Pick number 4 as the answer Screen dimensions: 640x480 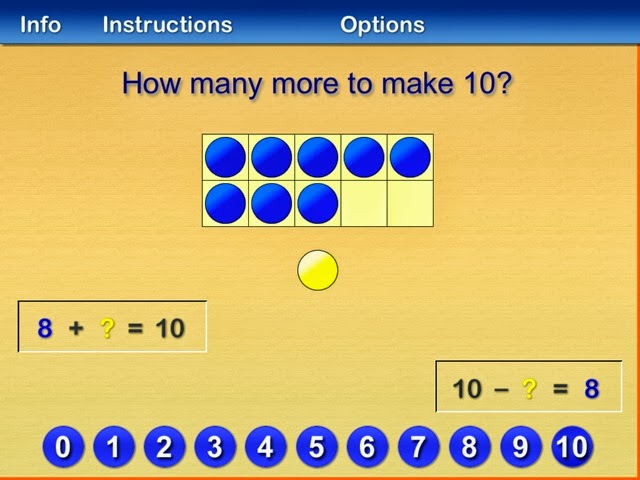[266, 447]
